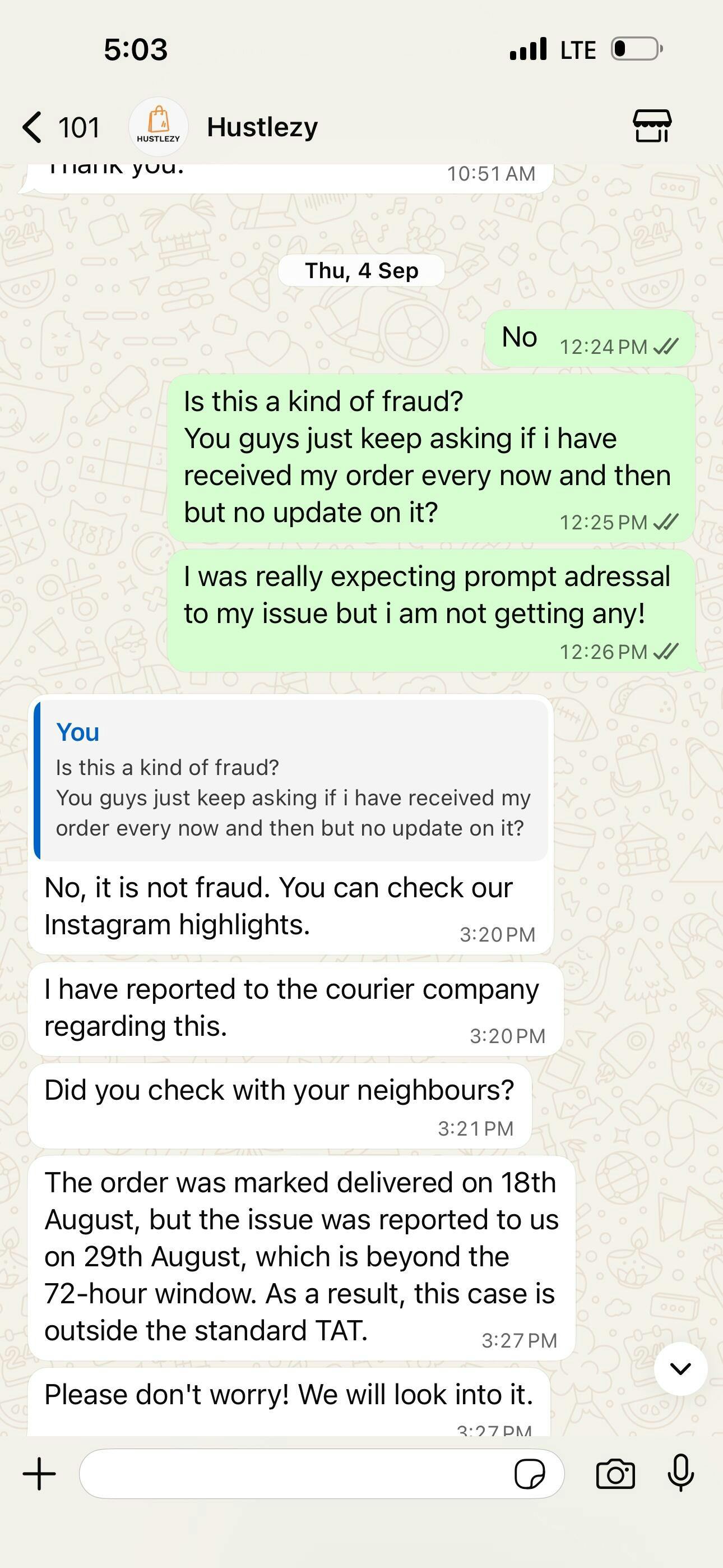This screenshot has height=1568, width=723.
Task: Open the attachment plus menu
Action: click(x=40, y=1474)
